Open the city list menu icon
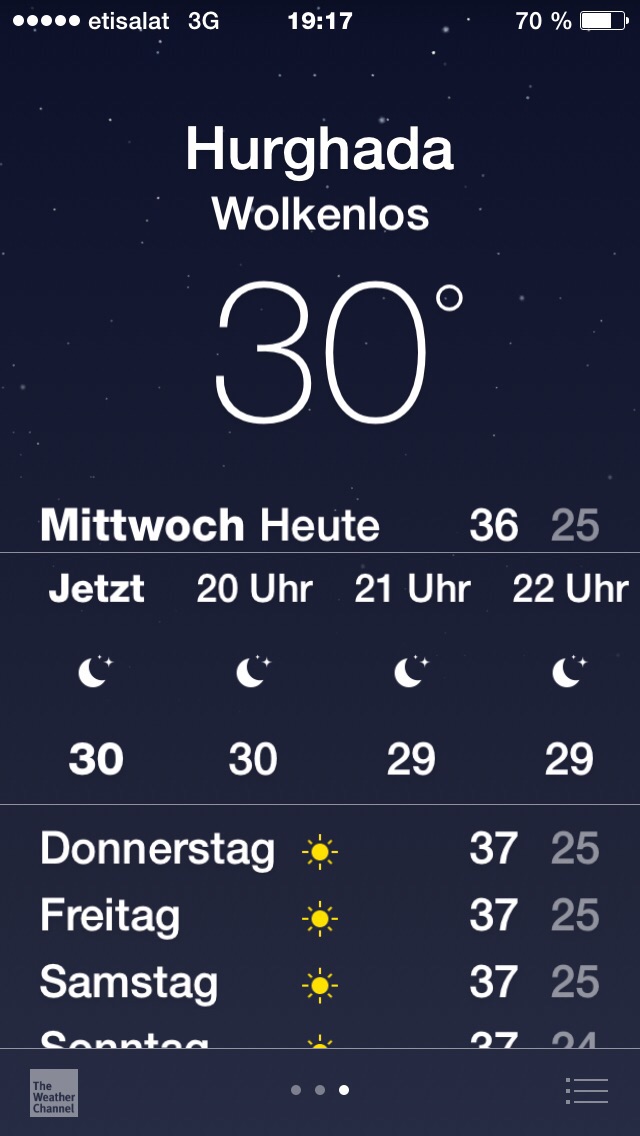The width and height of the screenshot is (640, 1136). click(x=586, y=1090)
